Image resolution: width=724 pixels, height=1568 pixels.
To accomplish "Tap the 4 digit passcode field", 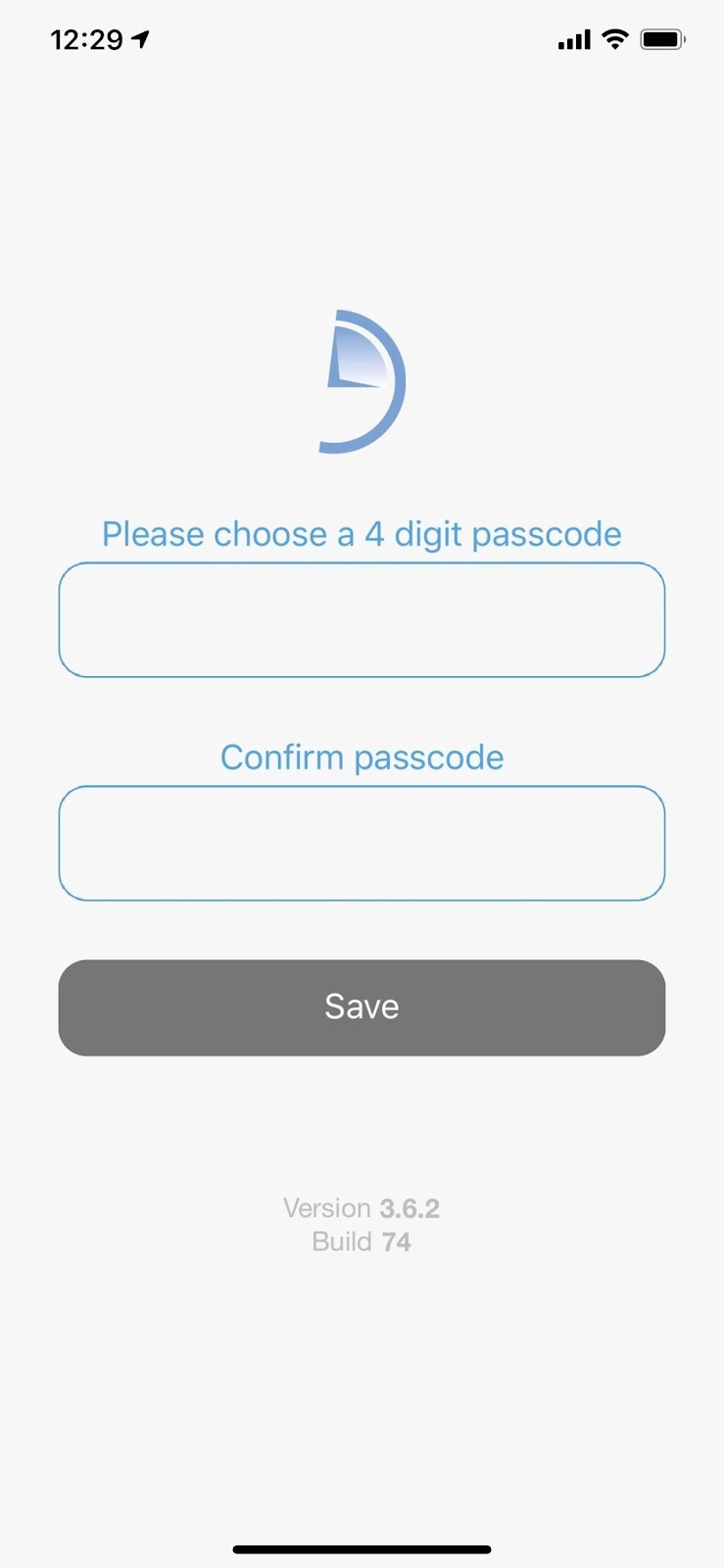I will [362, 619].
